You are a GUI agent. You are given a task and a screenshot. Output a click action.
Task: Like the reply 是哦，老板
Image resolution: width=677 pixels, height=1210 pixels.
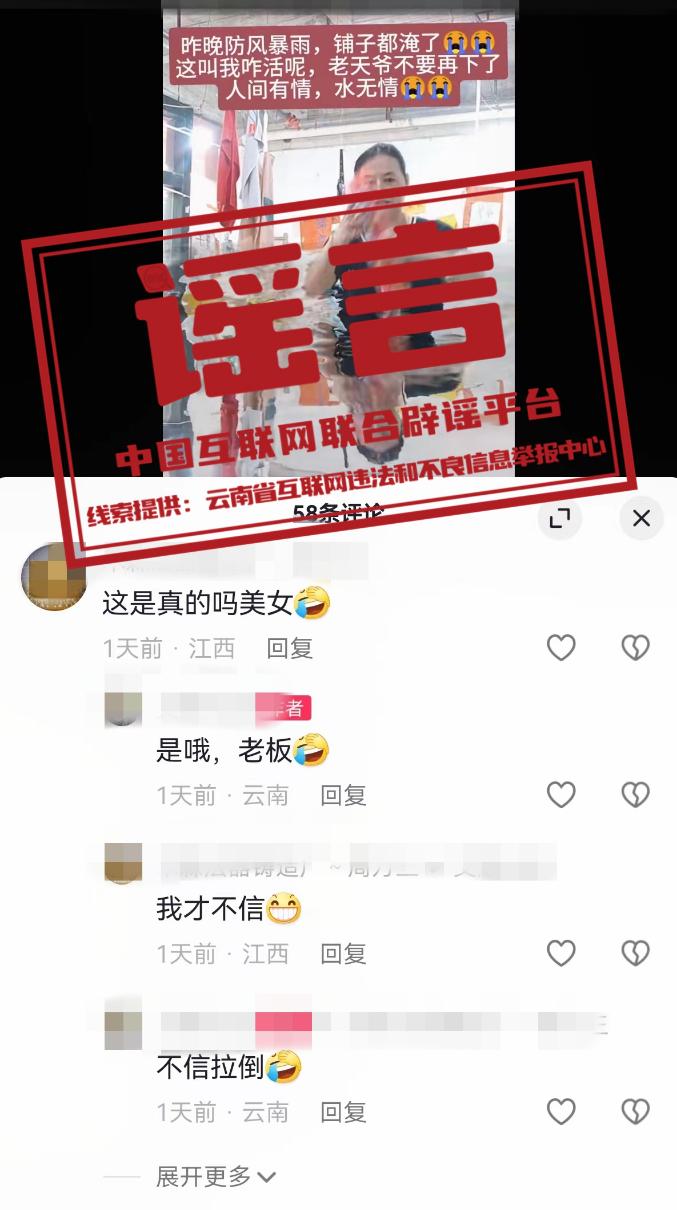pyautogui.click(x=561, y=795)
